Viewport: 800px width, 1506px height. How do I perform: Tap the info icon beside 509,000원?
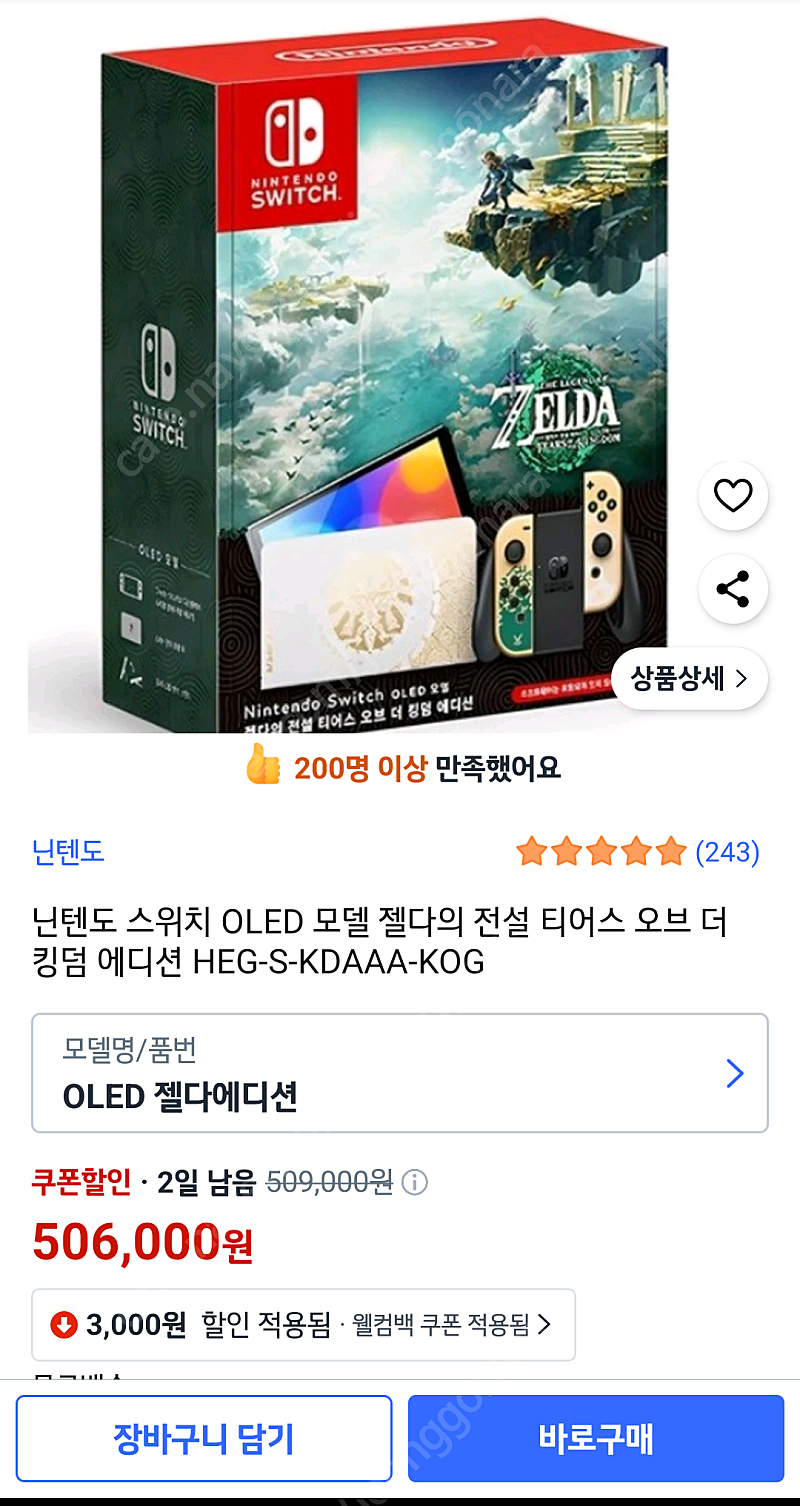pyautogui.click(x=414, y=1183)
